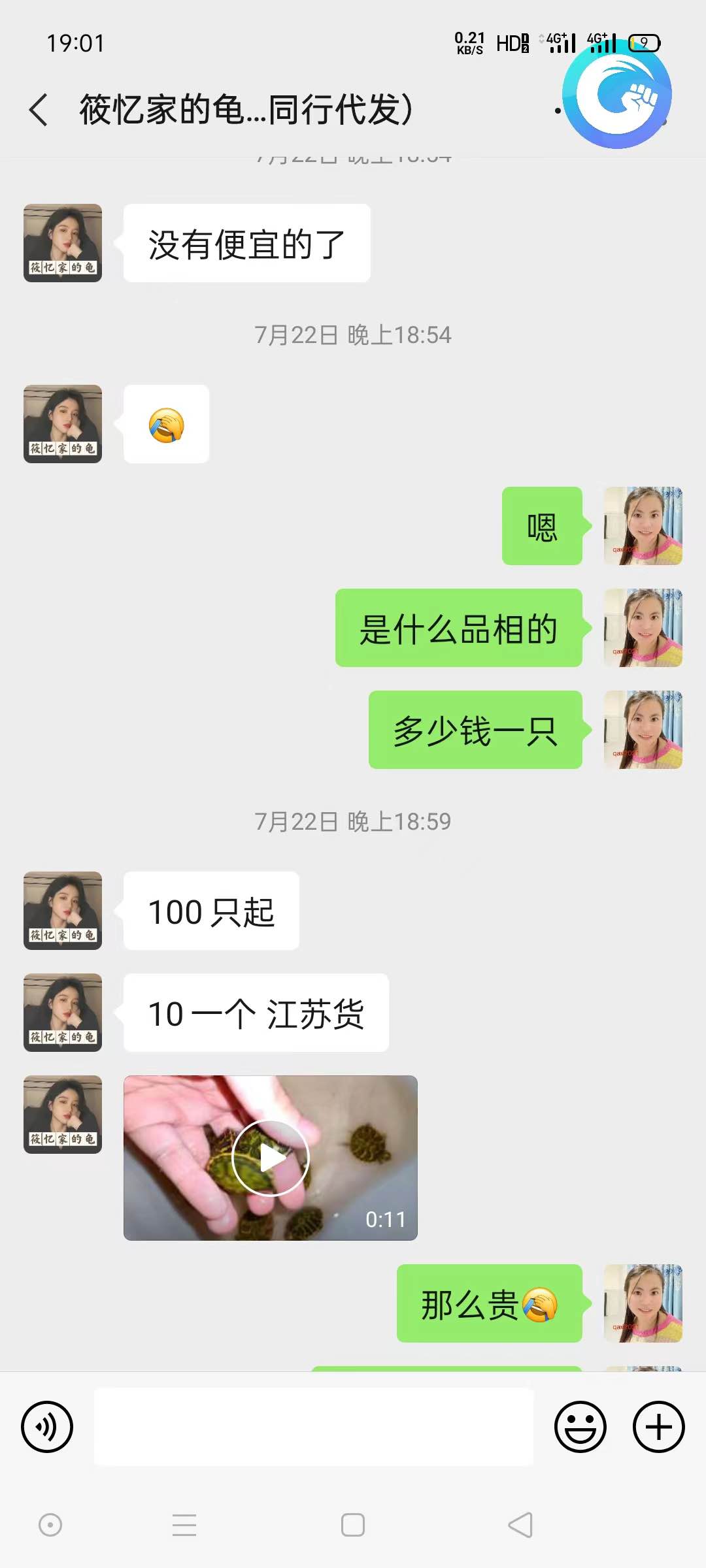This screenshot has height=1568, width=706.
Task: Open sender's avatar beside '没有便宜的了'
Action: 63,243
